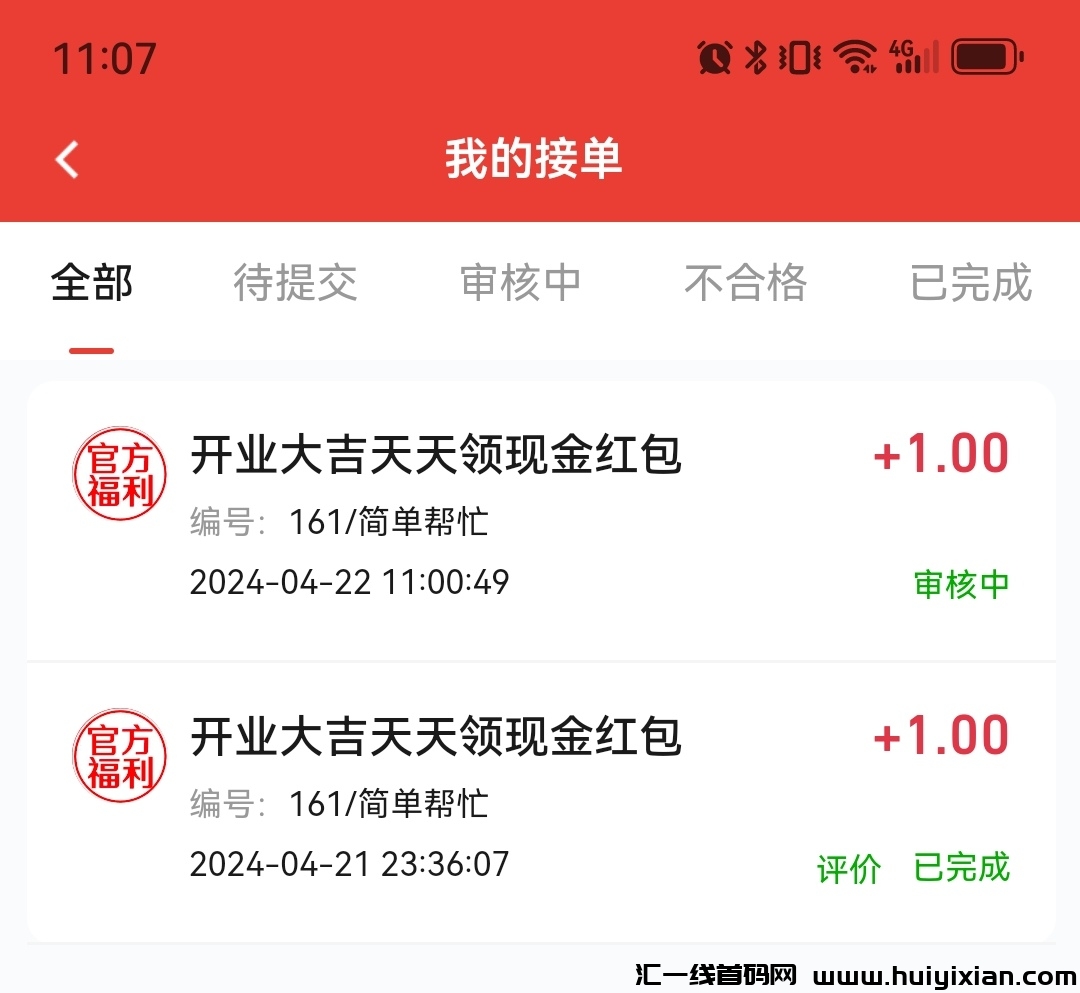The image size is (1080, 993).
Task: Open the 不合格 tab
Action: (x=745, y=283)
